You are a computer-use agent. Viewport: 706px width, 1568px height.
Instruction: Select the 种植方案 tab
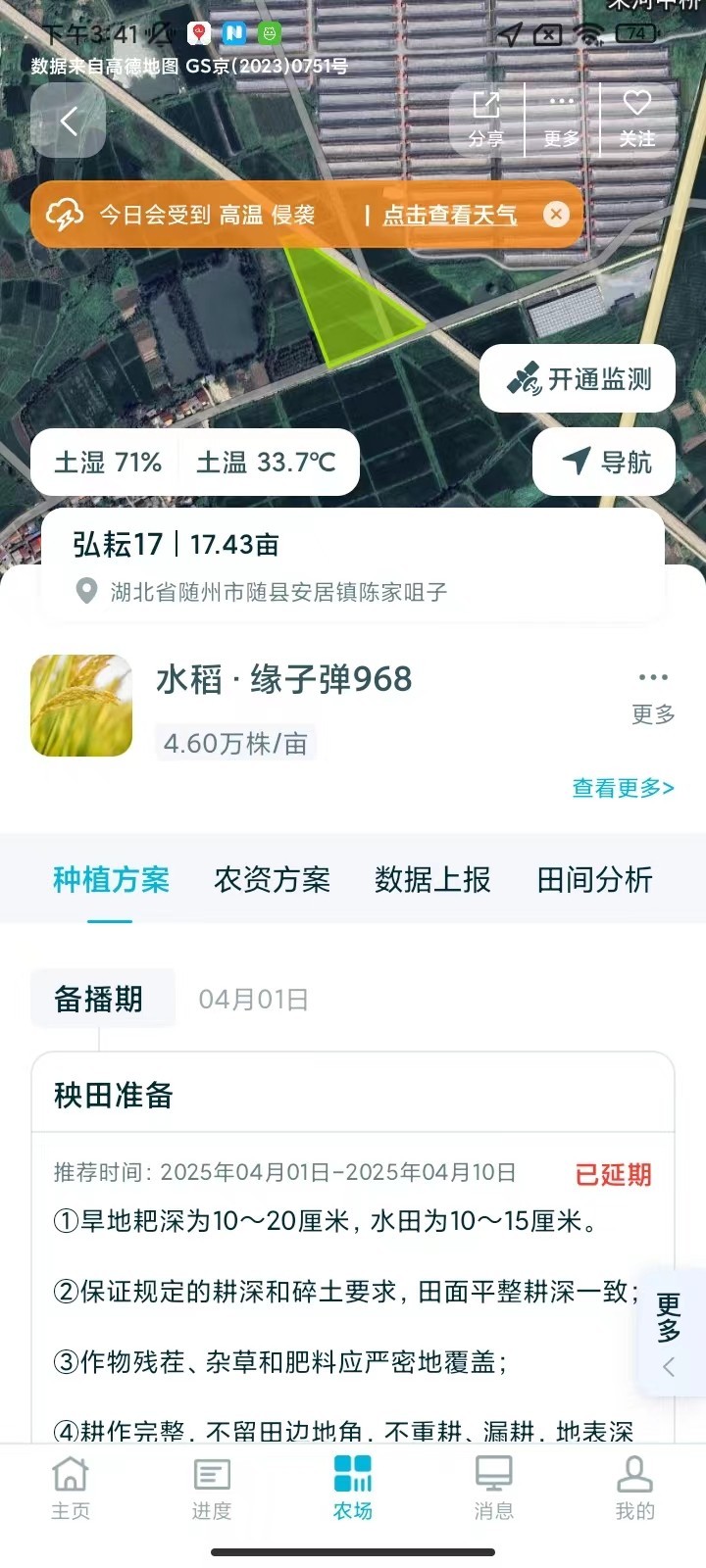point(111,880)
